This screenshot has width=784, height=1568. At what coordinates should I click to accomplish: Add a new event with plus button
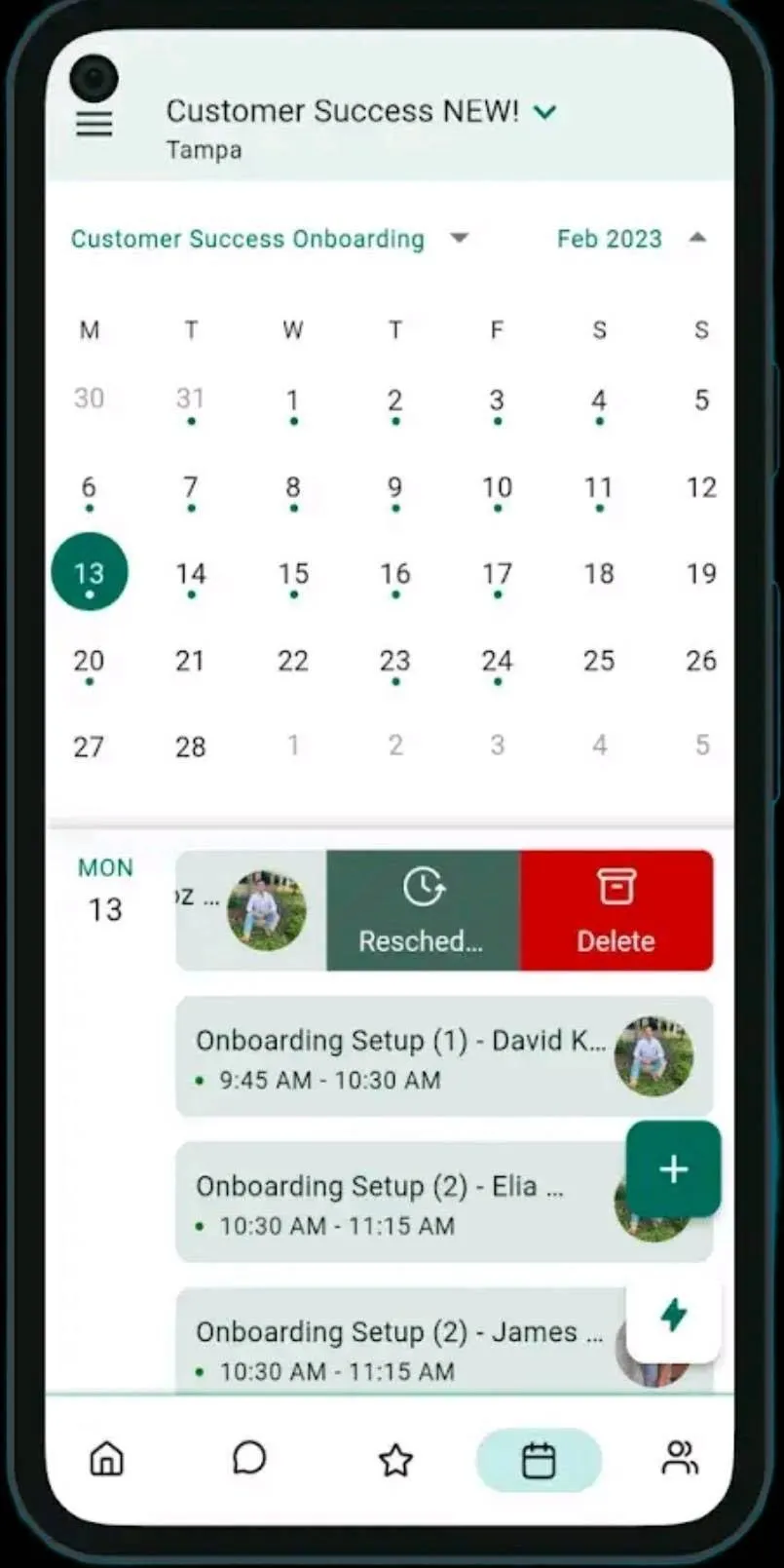coord(674,1168)
